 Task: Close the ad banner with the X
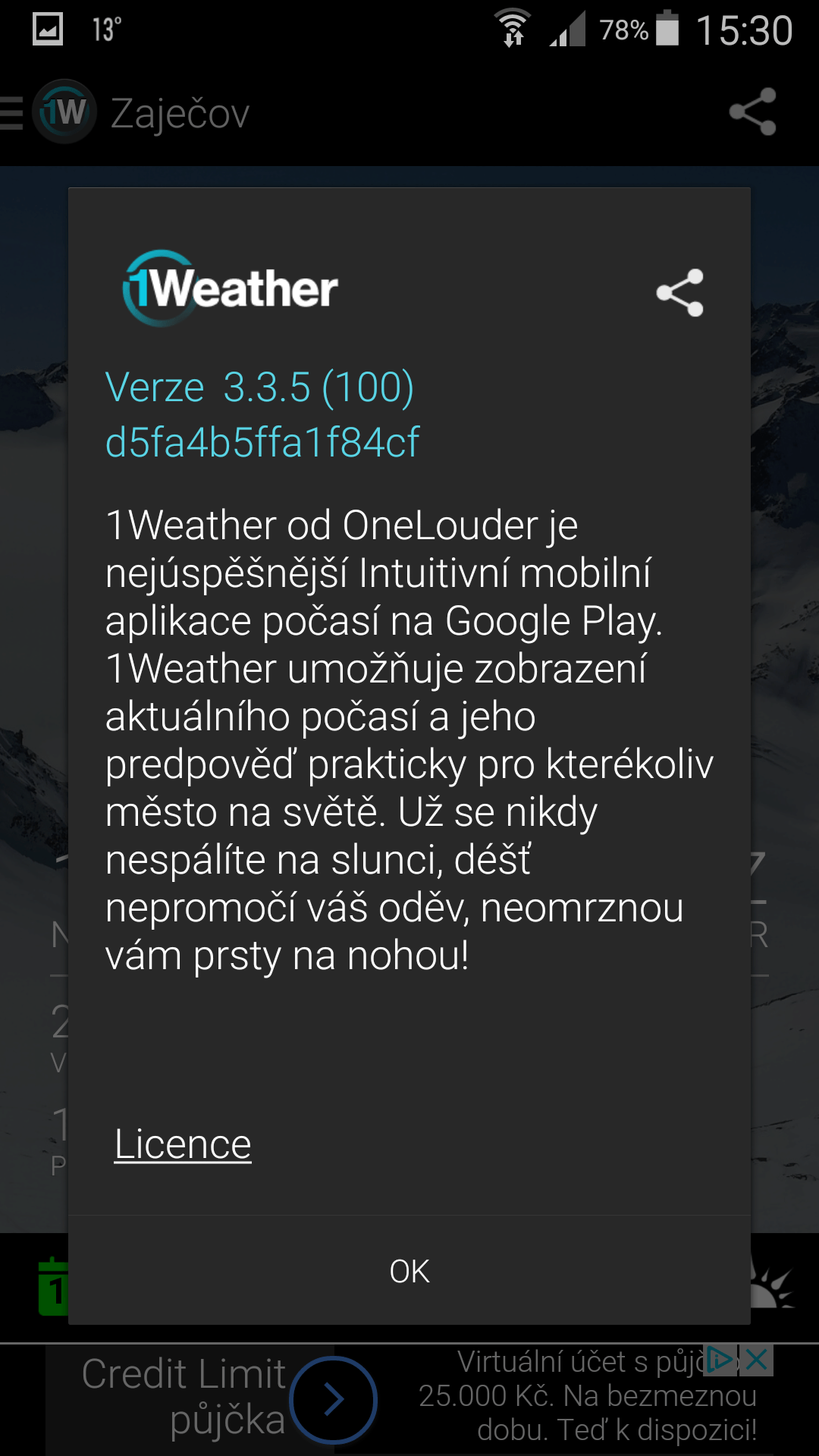757,1360
